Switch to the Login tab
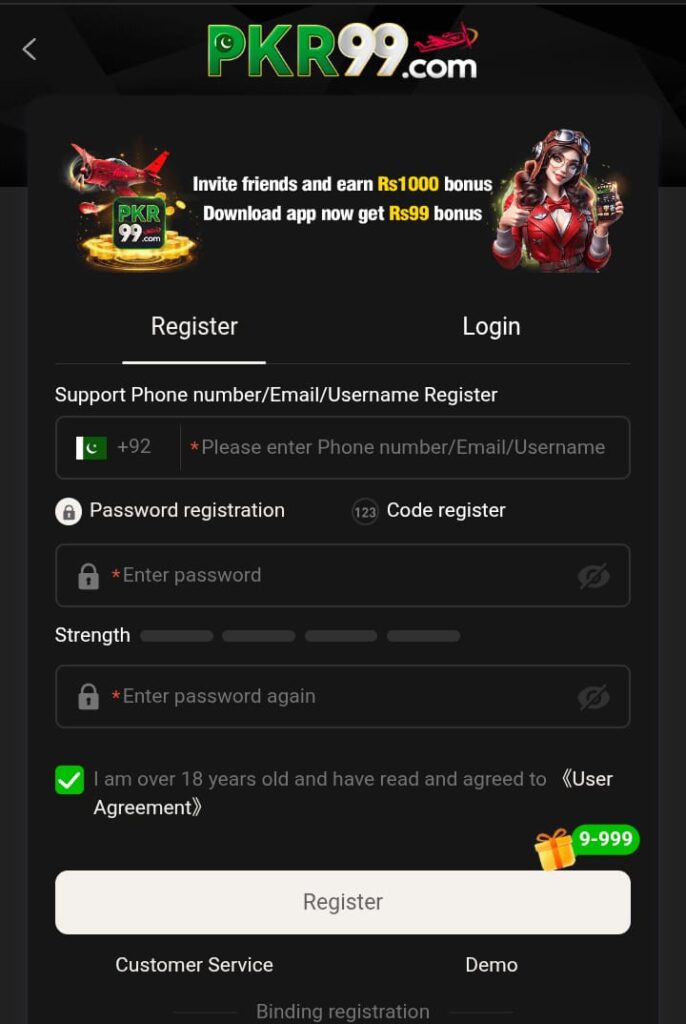The height and width of the screenshot is (1024, 686). pyautogui.click(x=491, y=327)
